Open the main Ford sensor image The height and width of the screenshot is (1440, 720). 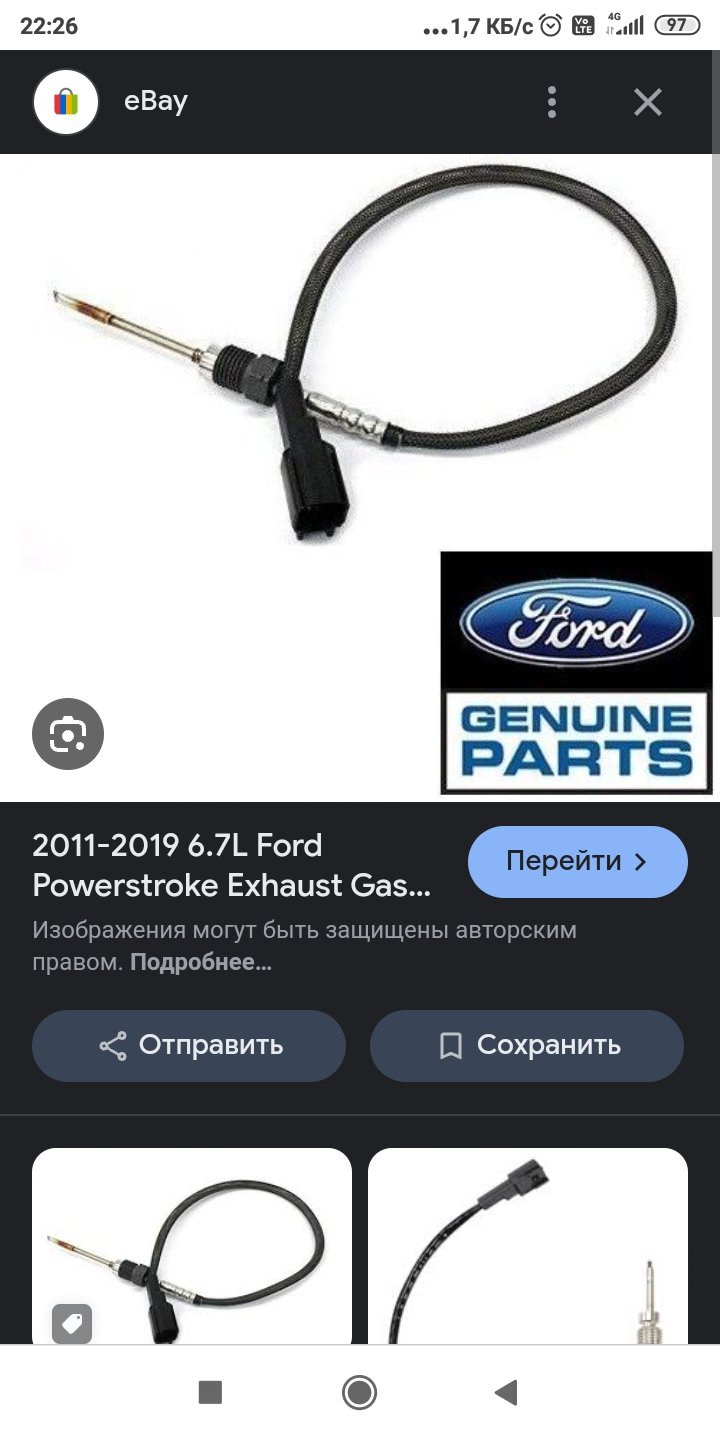coord(360,477)
